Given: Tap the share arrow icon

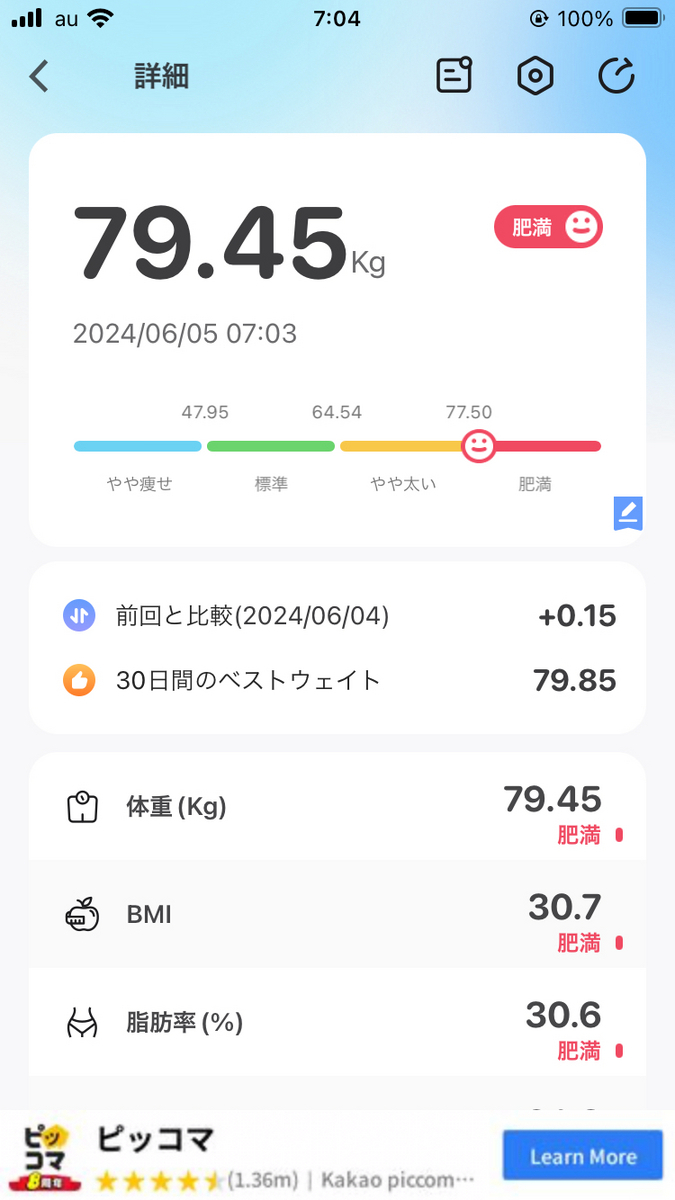Looking at the screenshot, I should [617, 76].
